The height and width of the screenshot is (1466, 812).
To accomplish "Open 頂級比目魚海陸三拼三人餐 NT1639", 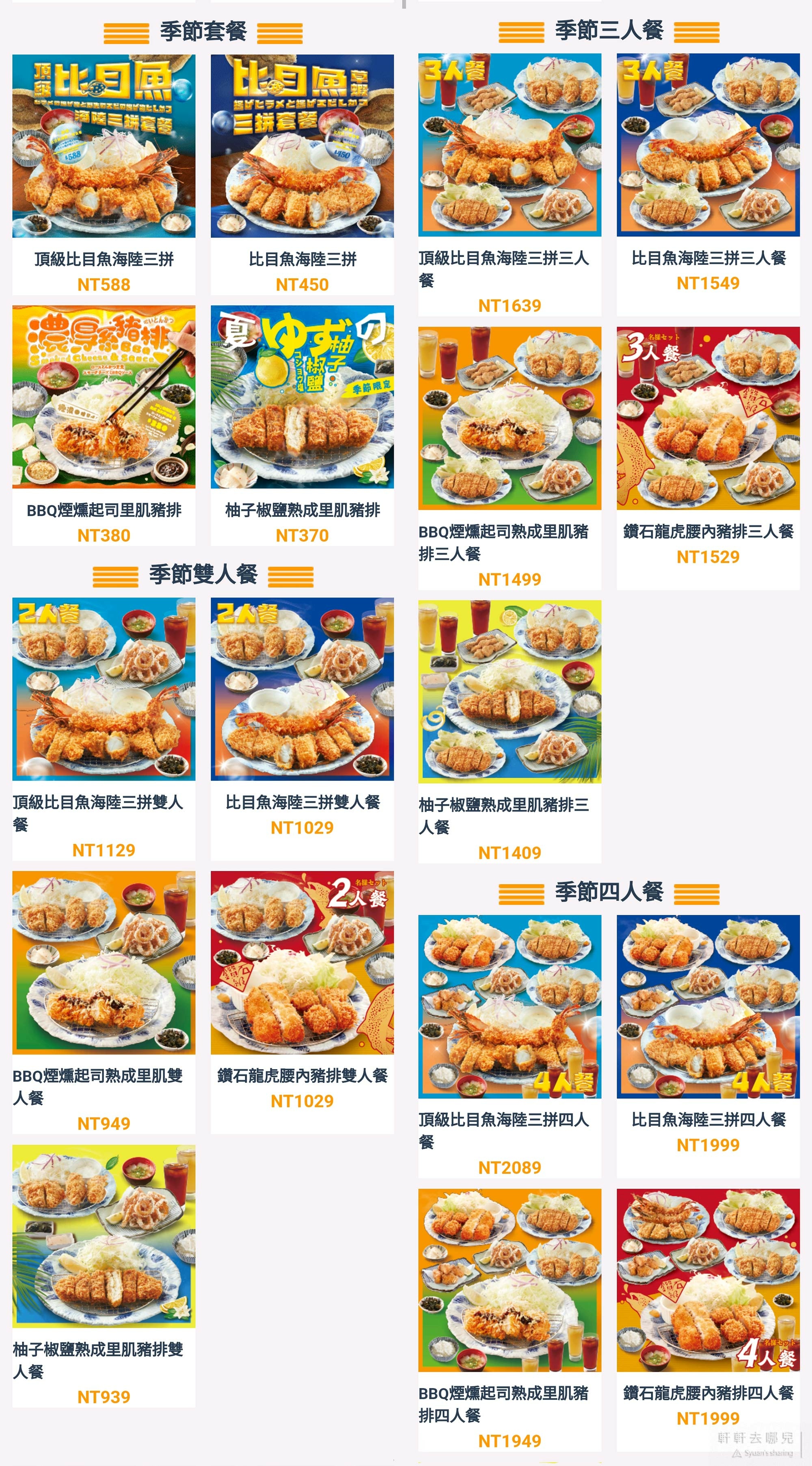I will [510, 185].
